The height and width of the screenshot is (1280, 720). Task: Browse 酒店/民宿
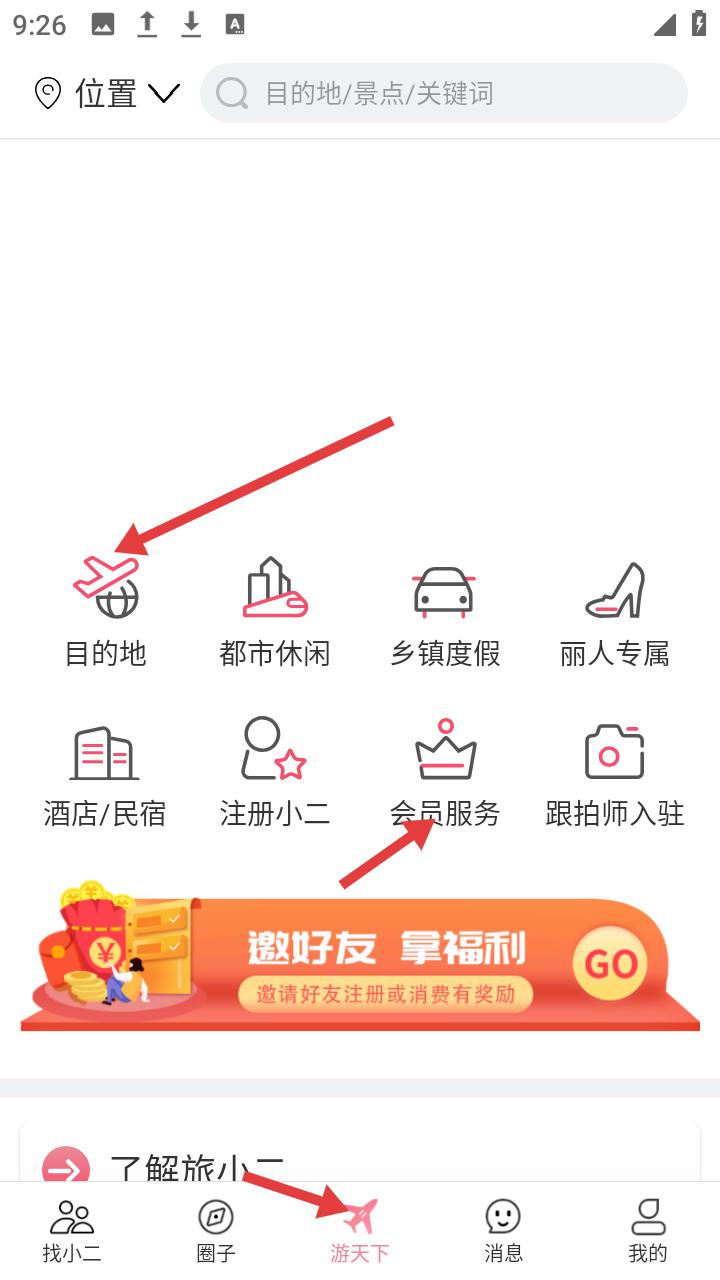tap(105, 772)
